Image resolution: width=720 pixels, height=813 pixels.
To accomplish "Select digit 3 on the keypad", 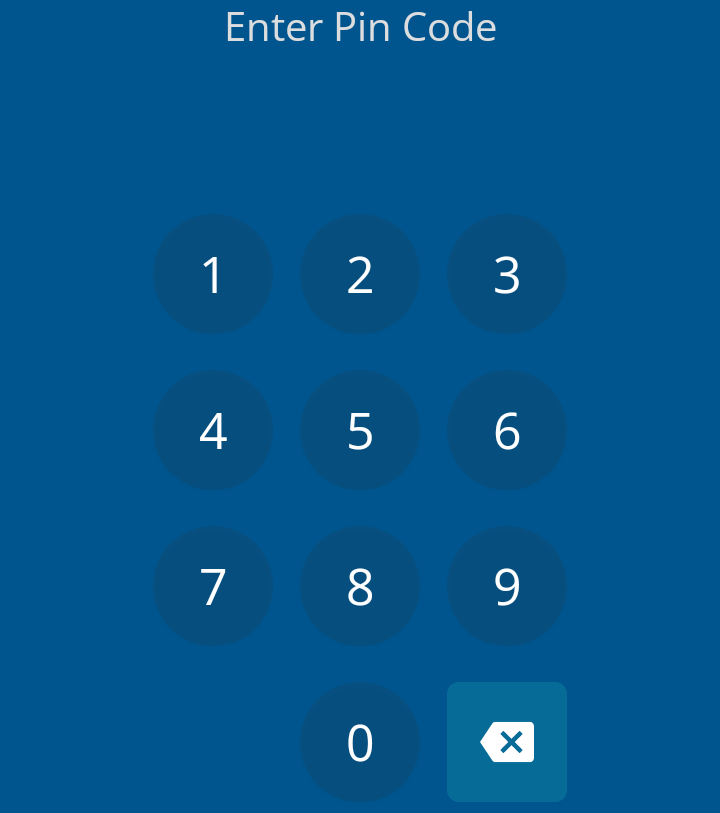I will 507,274.
